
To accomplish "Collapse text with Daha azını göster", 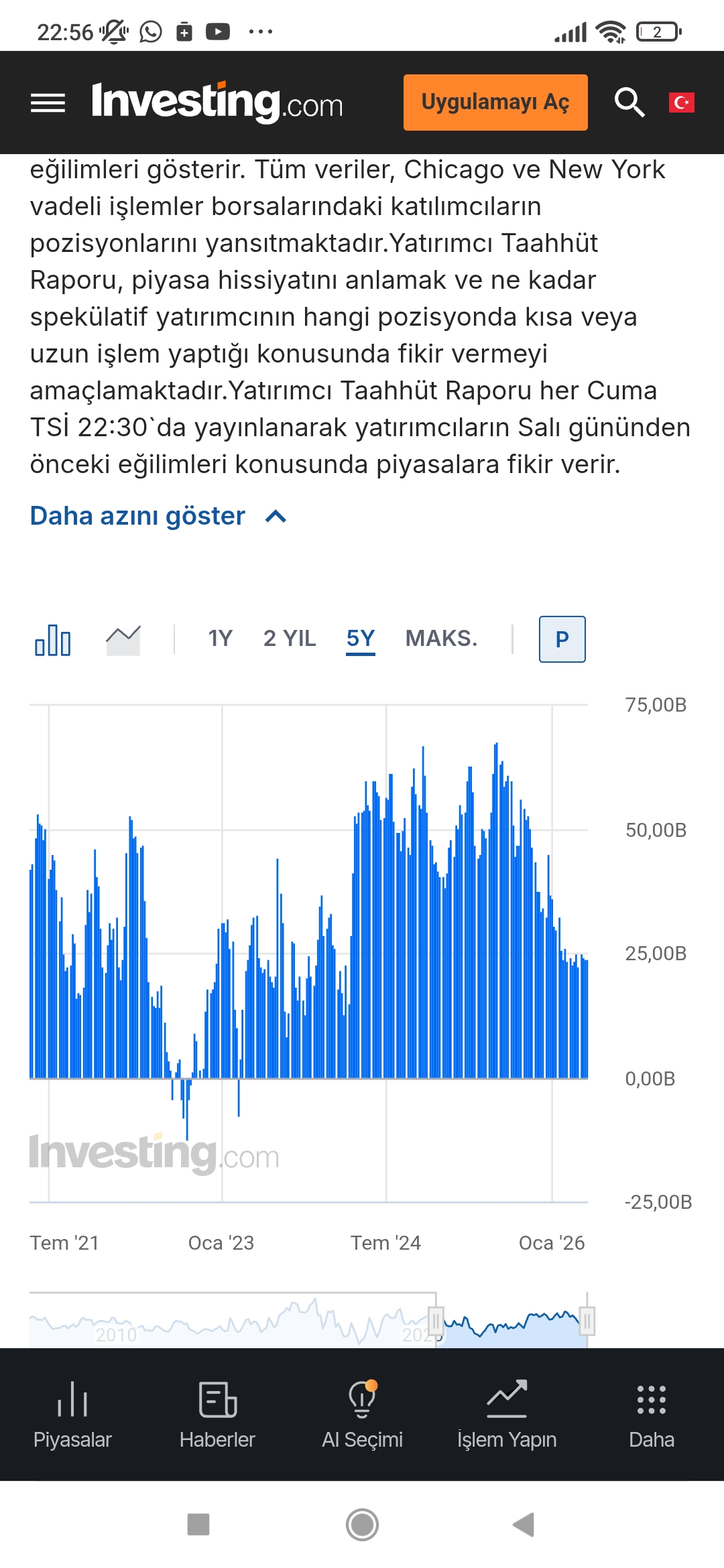I will point(158,517).
